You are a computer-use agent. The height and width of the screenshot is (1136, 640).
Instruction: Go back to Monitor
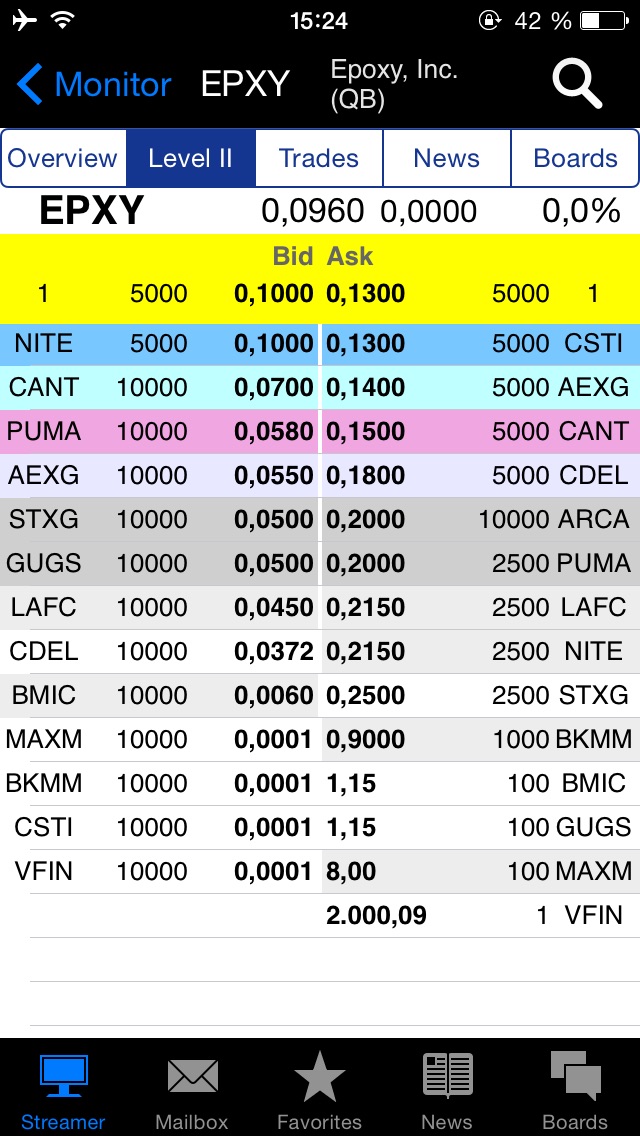tap(94, 85)
